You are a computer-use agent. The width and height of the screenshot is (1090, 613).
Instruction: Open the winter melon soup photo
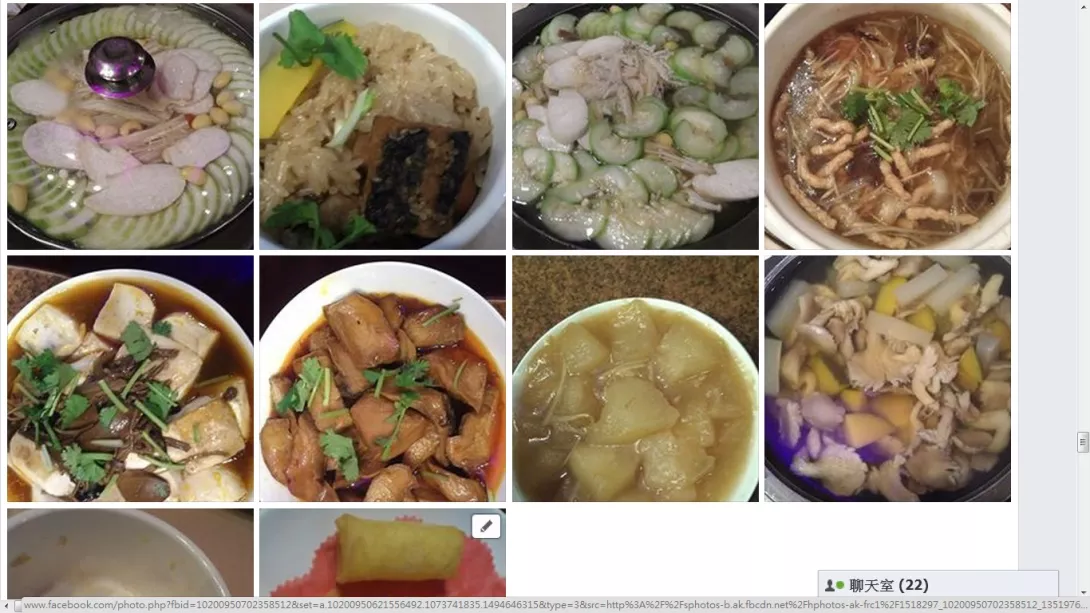pos(635,378)
